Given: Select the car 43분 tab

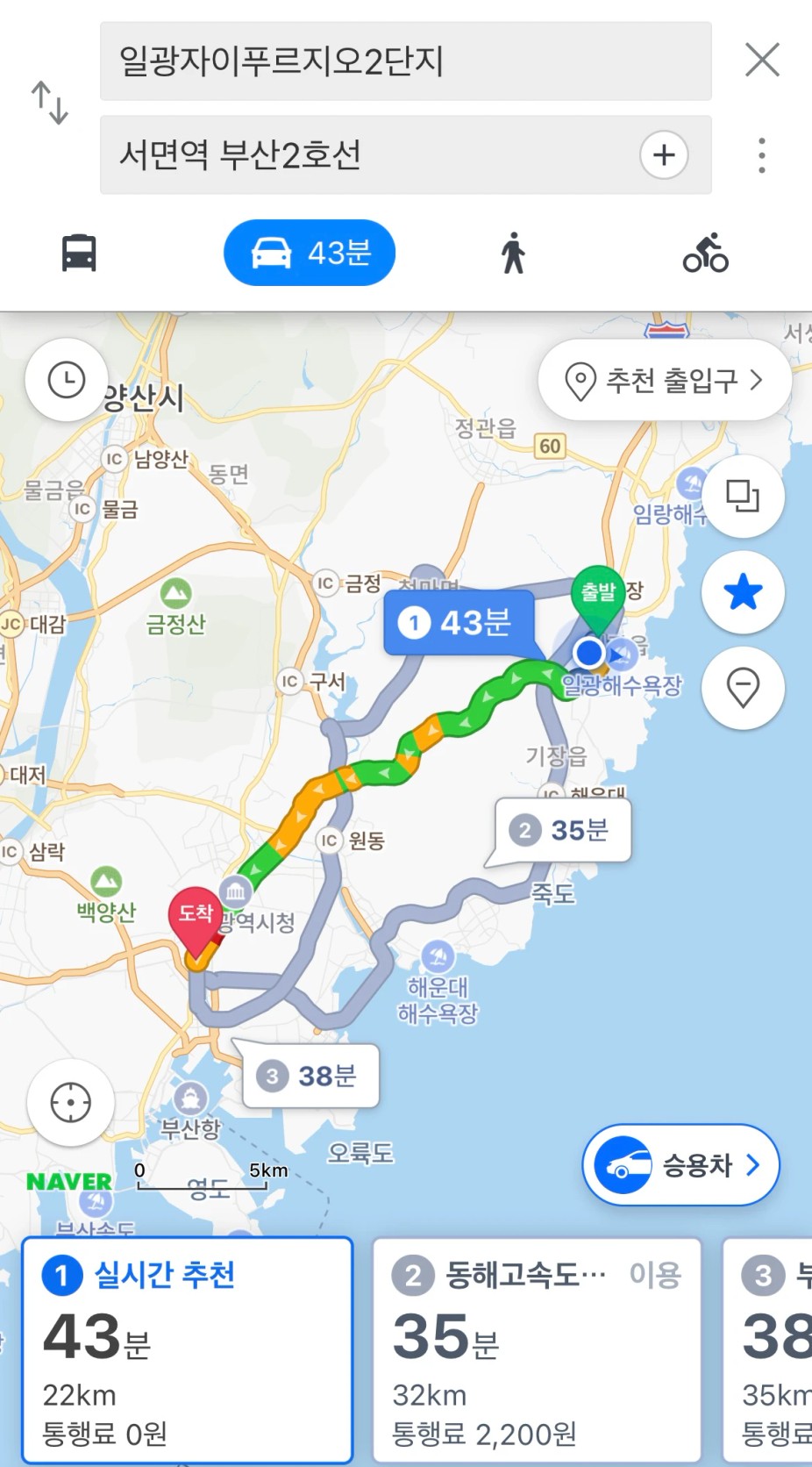Looking at the screenshot, I should 310,253.
